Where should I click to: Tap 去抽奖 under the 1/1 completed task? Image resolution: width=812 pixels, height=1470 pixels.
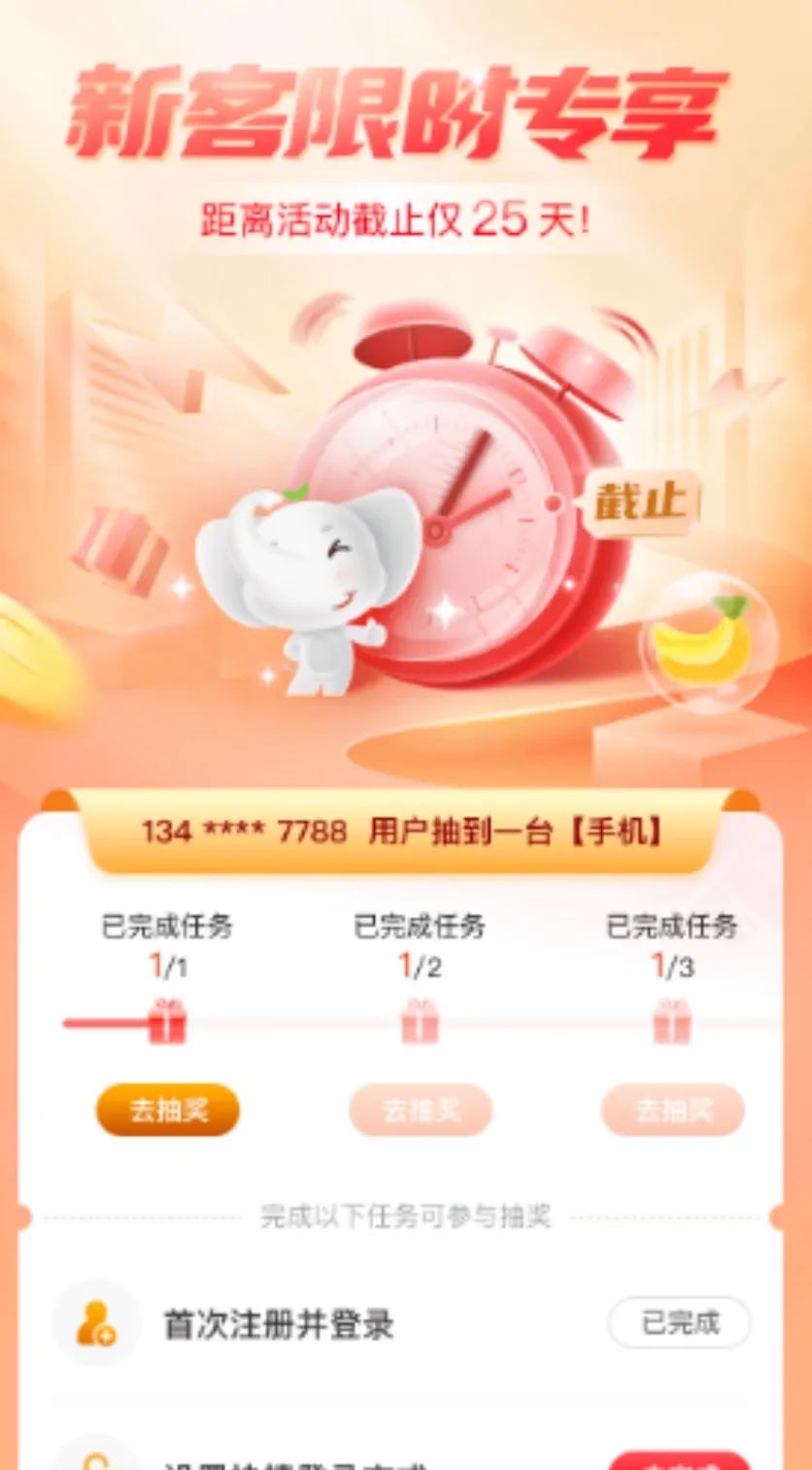coord(167,1110)
